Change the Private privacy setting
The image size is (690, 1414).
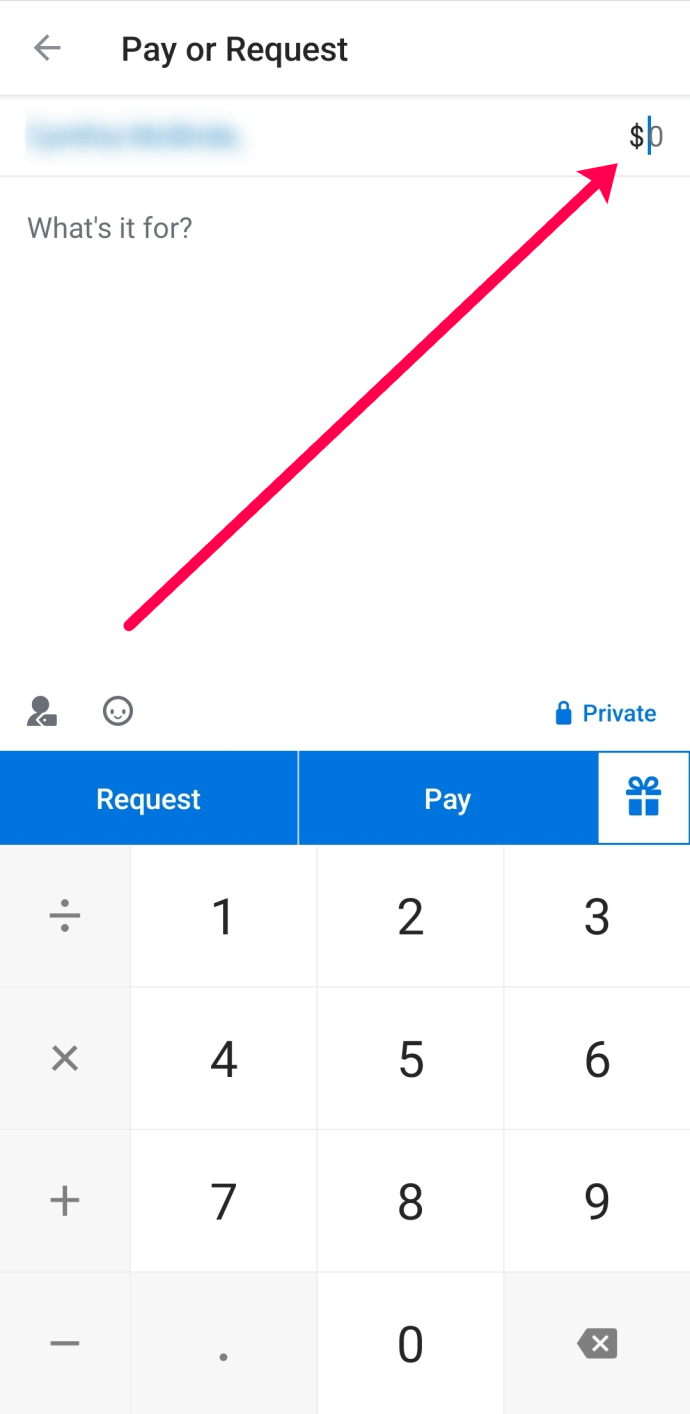click(606, 713)
